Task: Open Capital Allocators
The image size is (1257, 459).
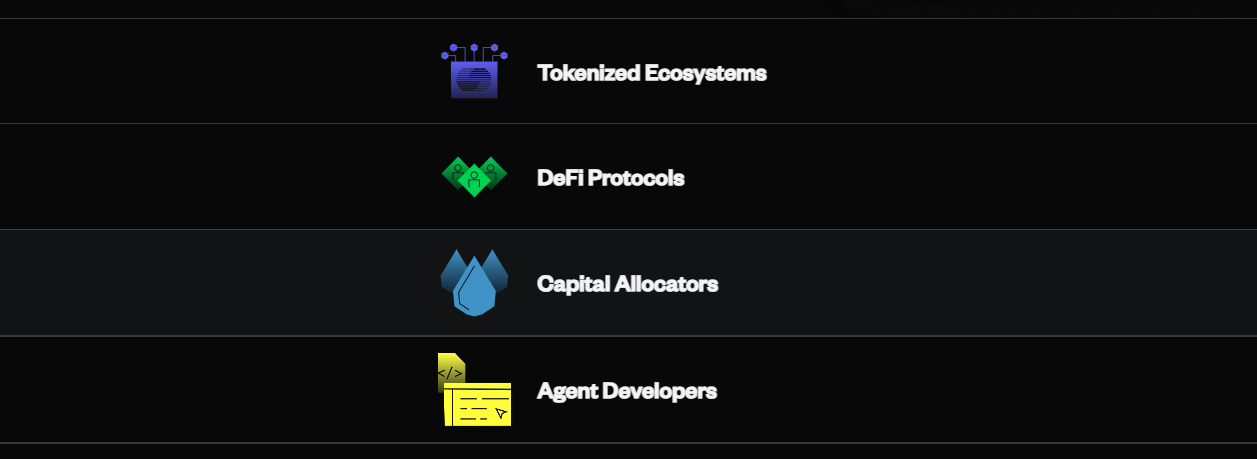Action: (627, 284)
